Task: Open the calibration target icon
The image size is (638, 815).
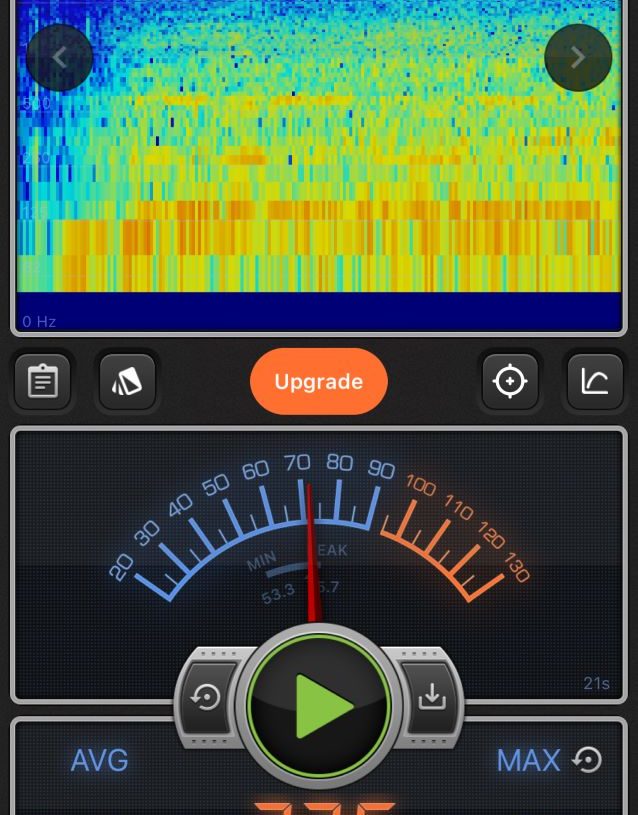Action: 510,382
